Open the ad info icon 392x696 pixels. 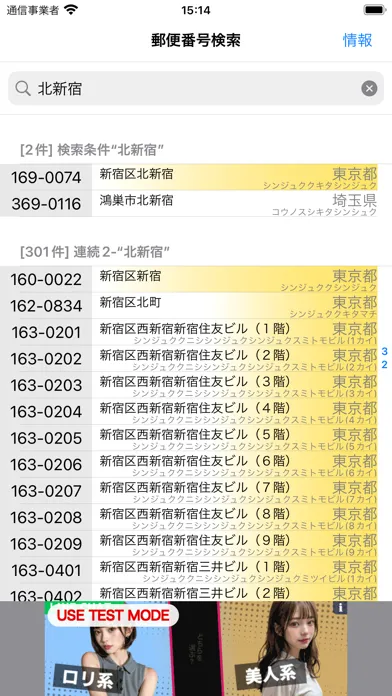[x=341, y=608]
